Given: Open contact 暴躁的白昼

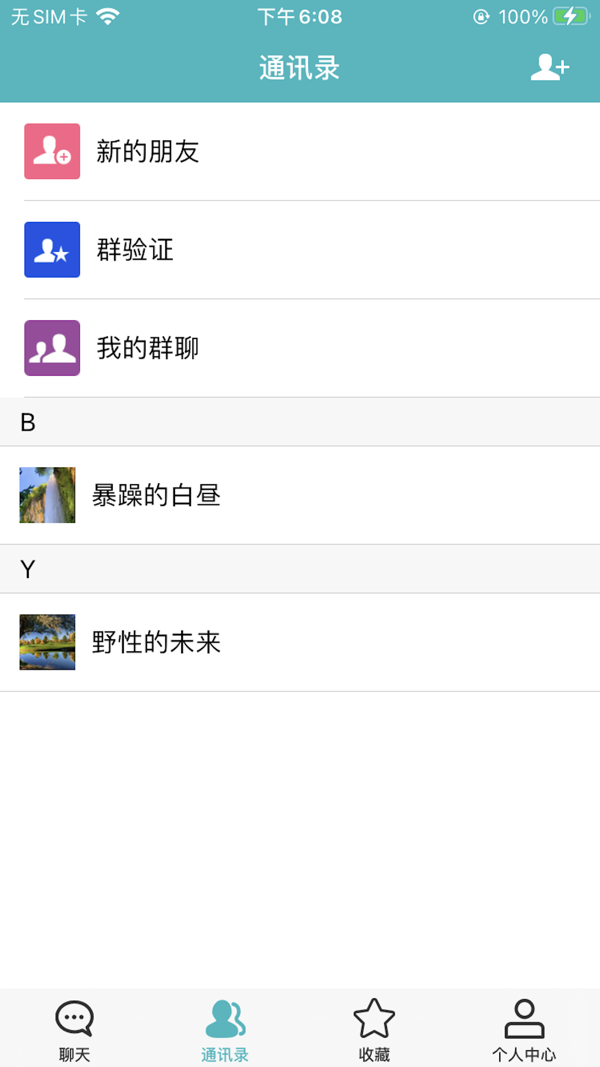Looking at the screenshot, I should [300, 495].
